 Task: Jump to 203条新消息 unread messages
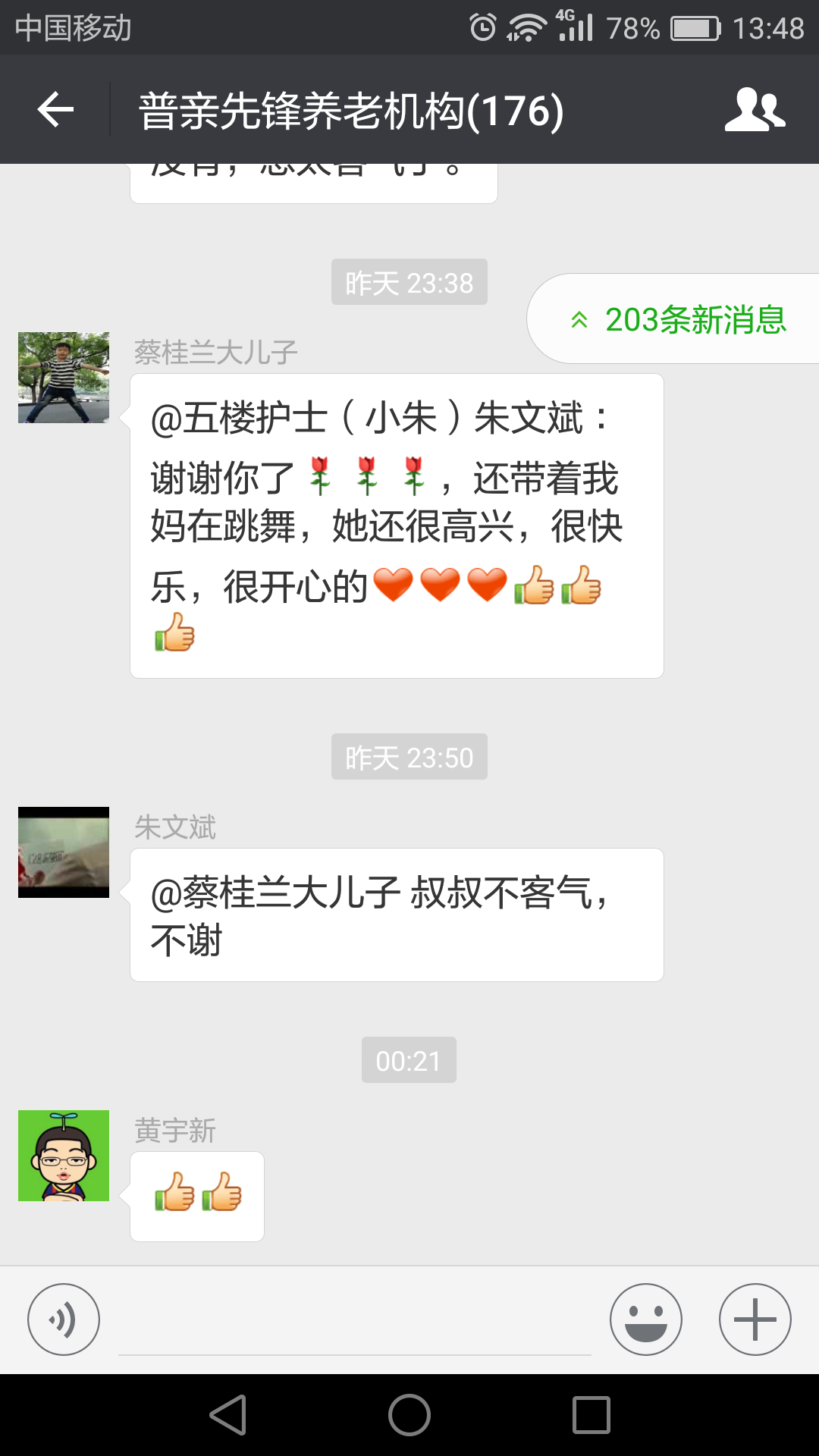tap(679, 319)
